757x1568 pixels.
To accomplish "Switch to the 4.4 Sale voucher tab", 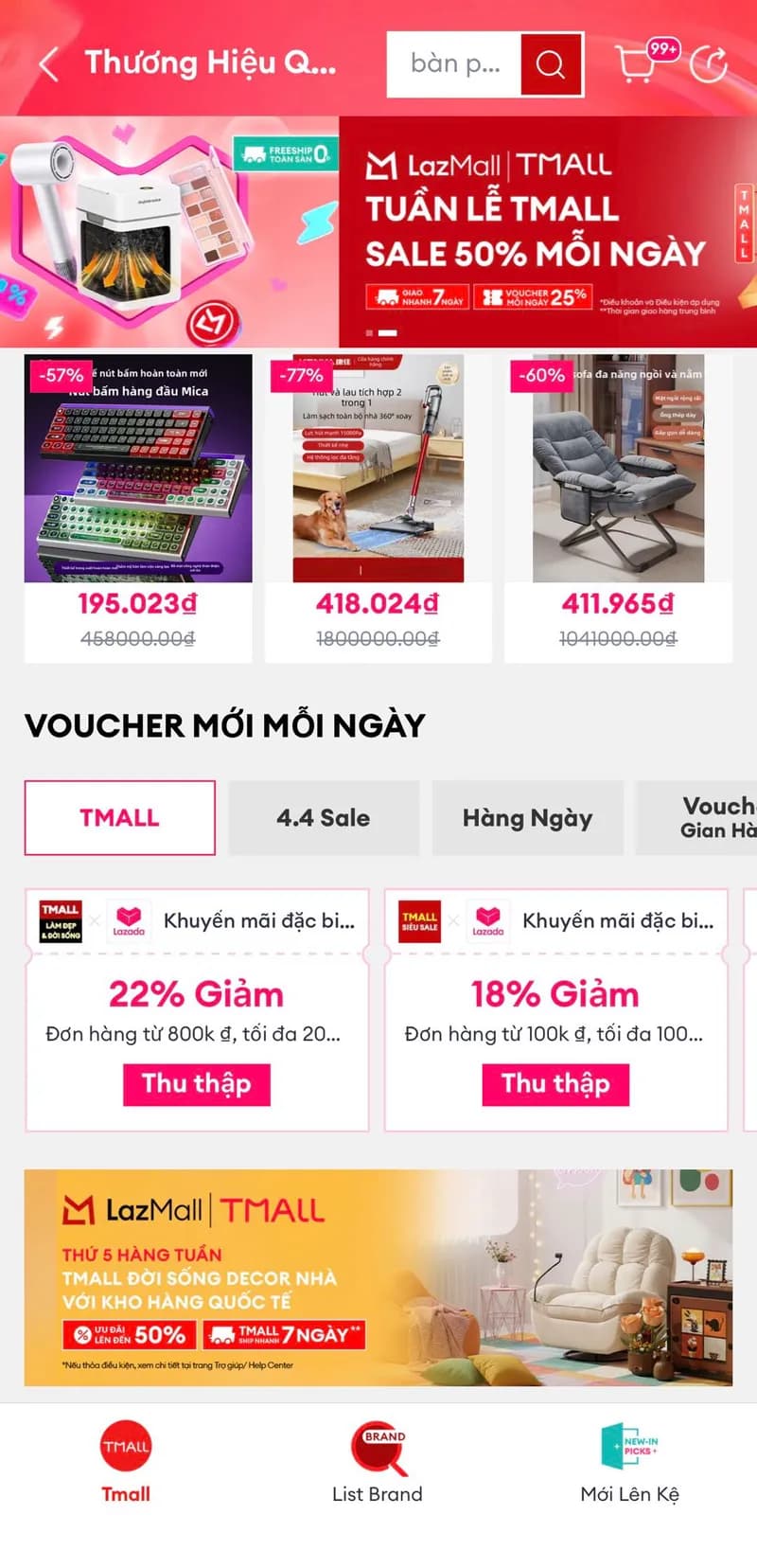I will coord(324,817).
